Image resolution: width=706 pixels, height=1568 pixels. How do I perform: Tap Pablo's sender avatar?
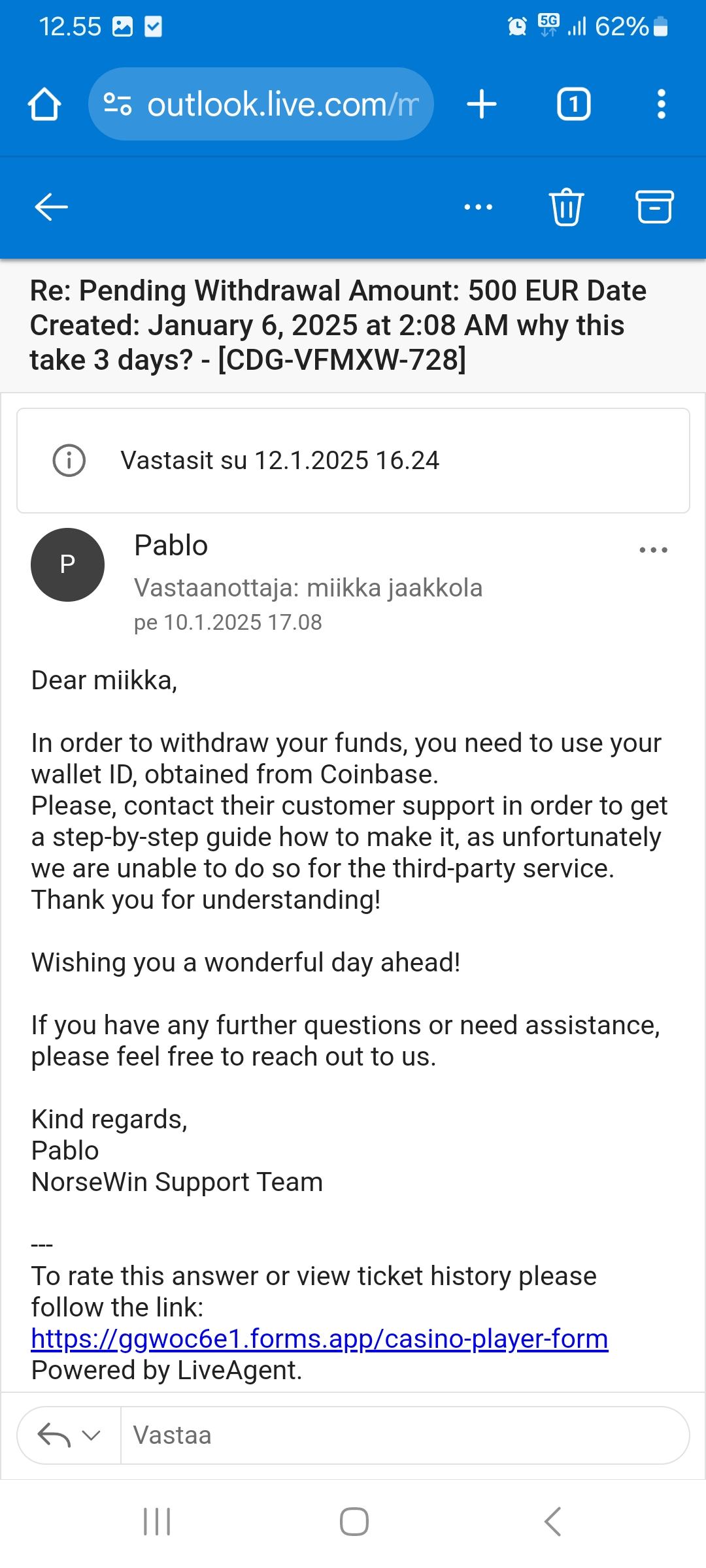(x=67, y=564)
